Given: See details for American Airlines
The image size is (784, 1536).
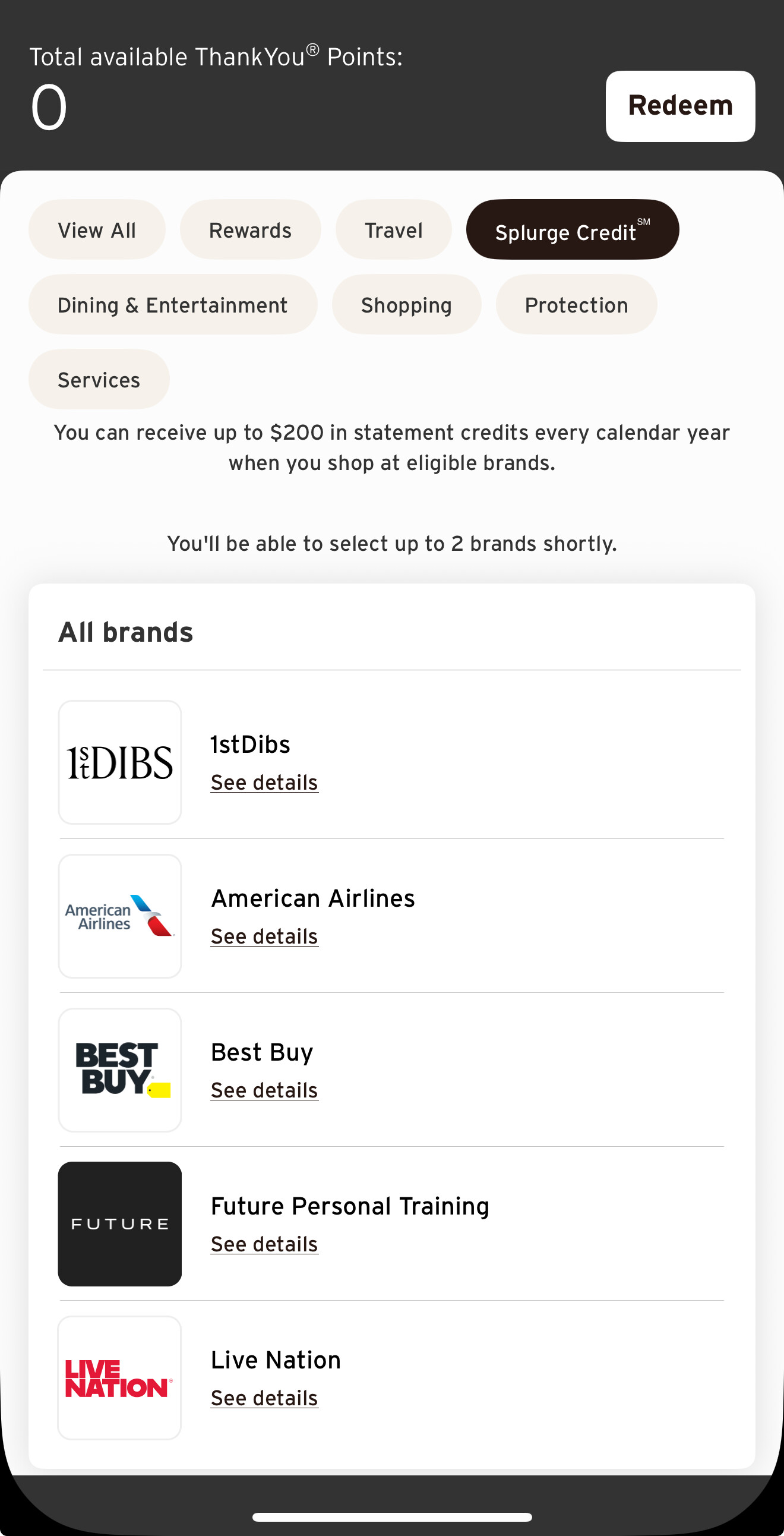Looking at the screenshot, I should (x=265, y=936).
